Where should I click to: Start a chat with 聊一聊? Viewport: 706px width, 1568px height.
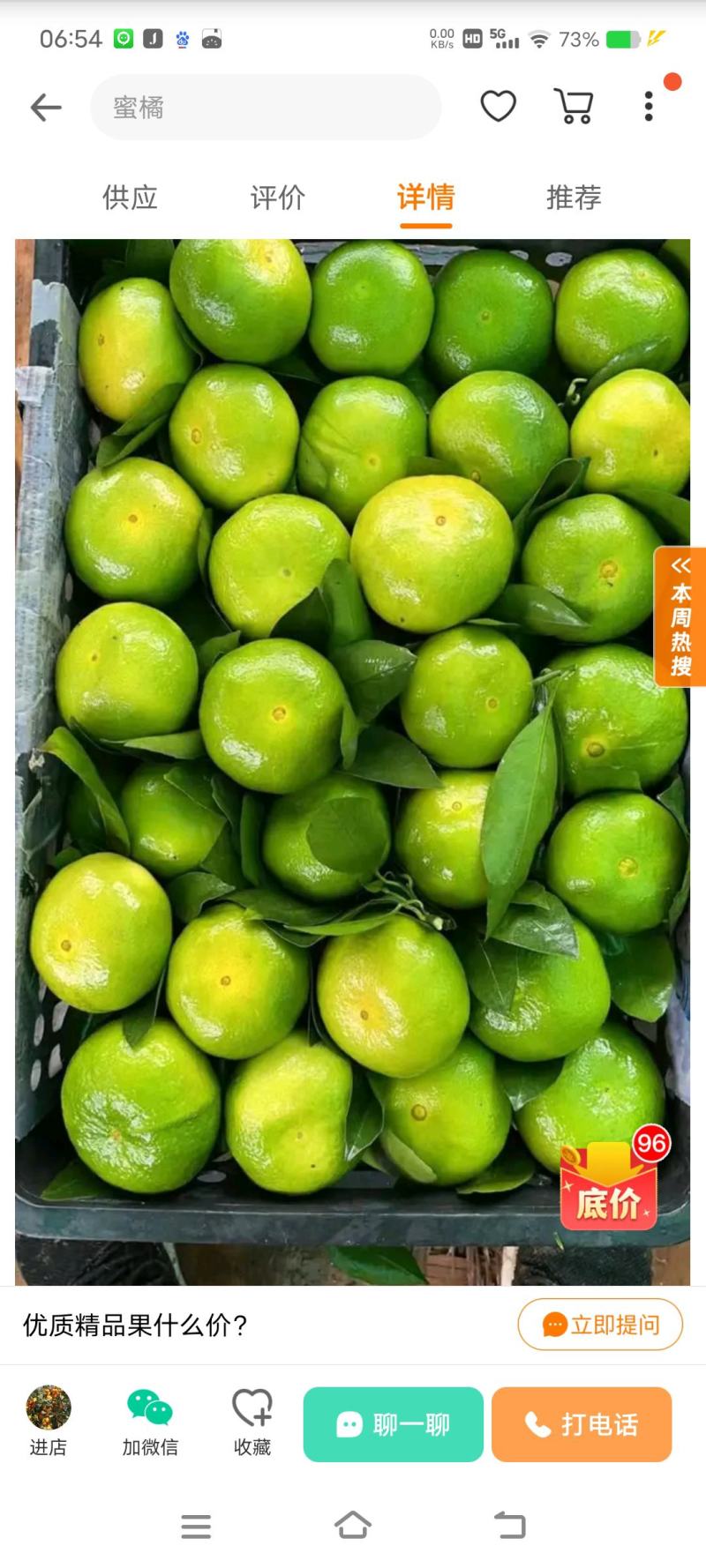[394, 1424]
